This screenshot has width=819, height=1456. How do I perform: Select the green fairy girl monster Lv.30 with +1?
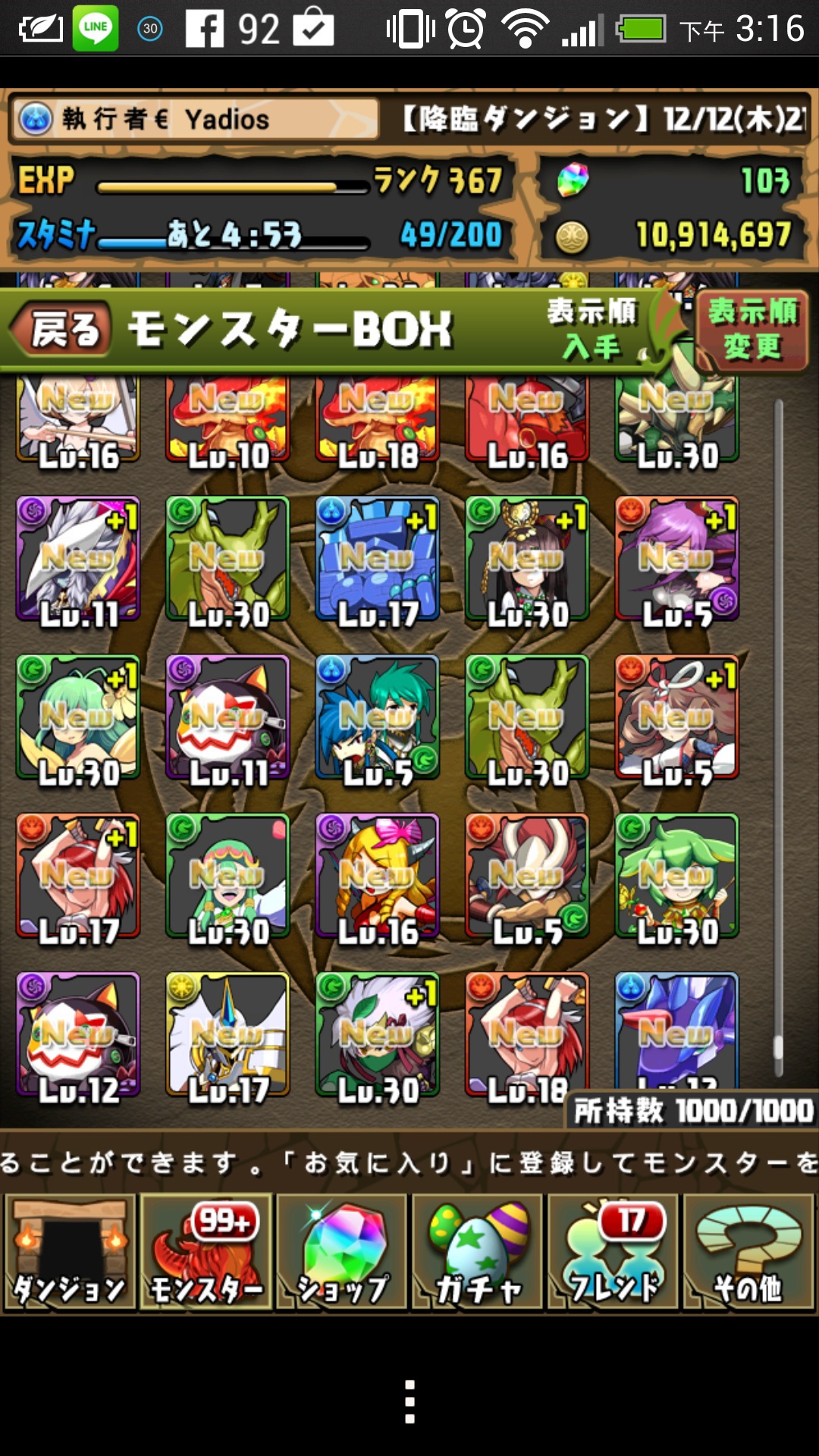tap(78, 718)
